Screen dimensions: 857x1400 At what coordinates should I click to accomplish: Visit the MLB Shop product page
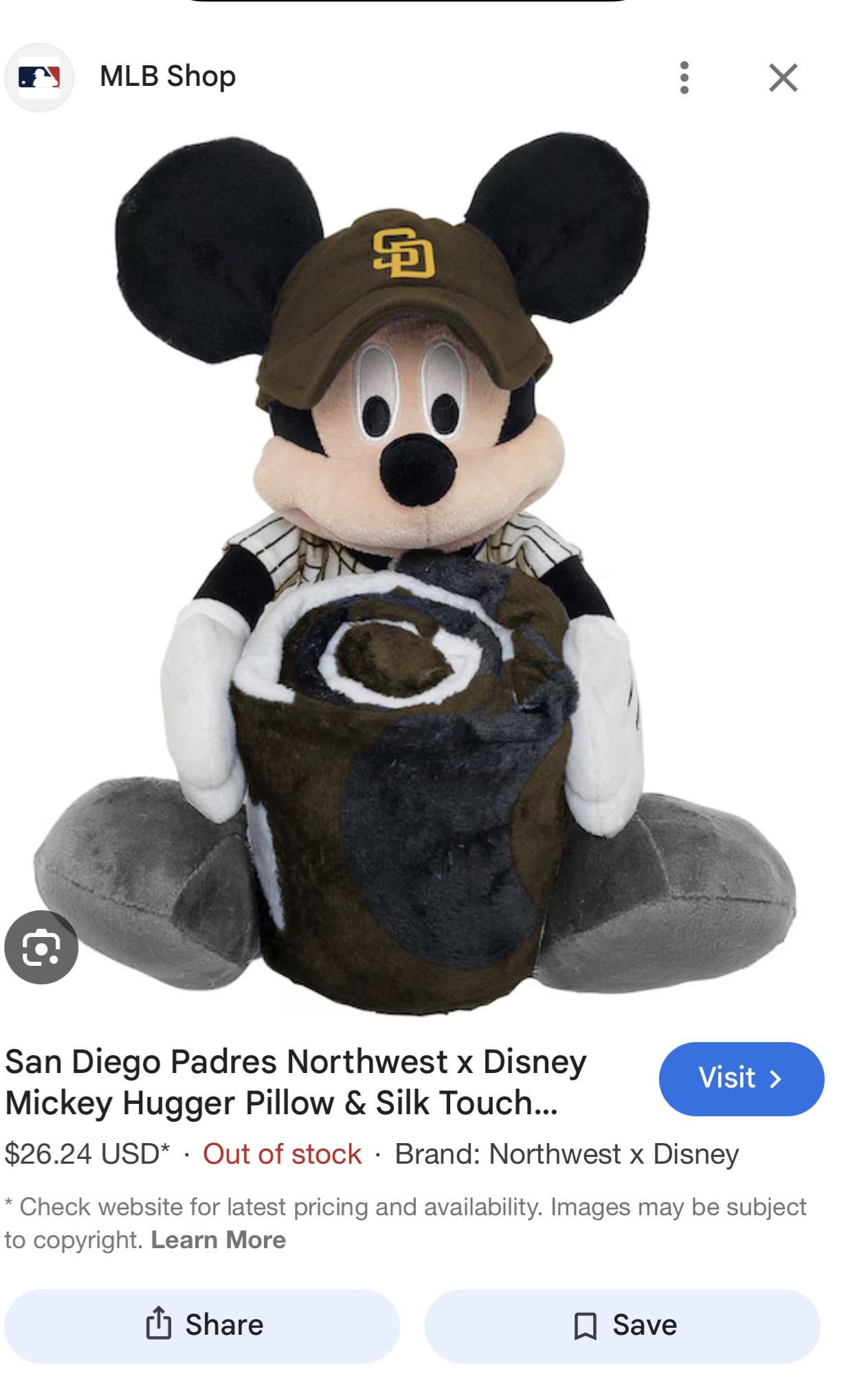pos(741,1079)
